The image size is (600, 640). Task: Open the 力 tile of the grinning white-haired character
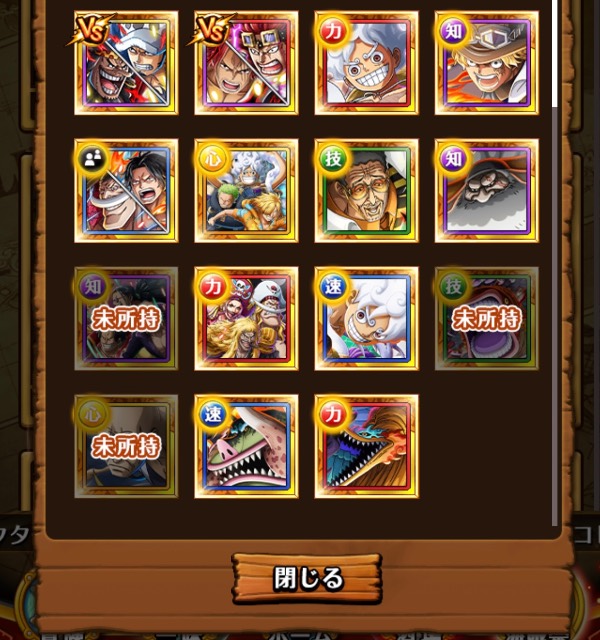click(x=366, y=63)
